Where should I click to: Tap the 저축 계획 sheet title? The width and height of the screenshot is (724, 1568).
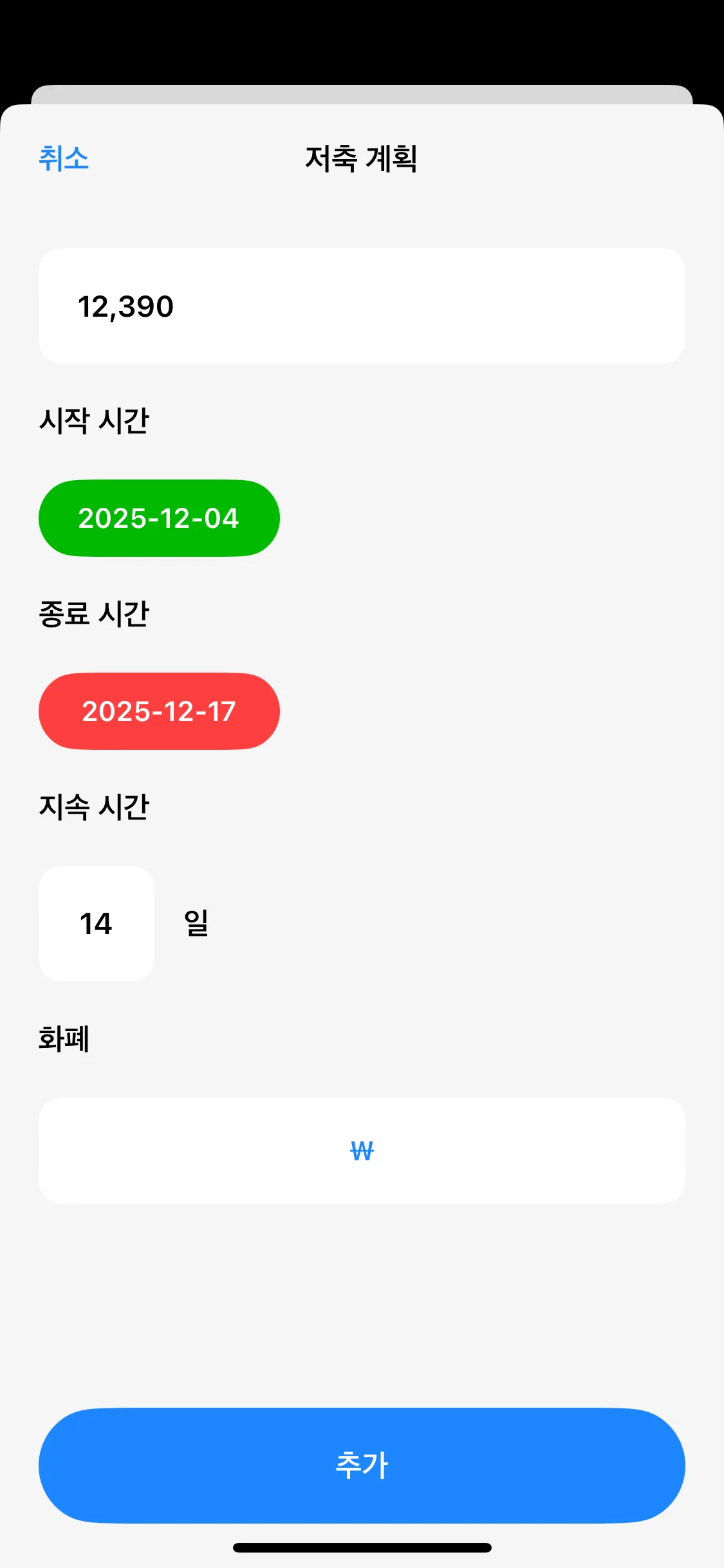362,158
